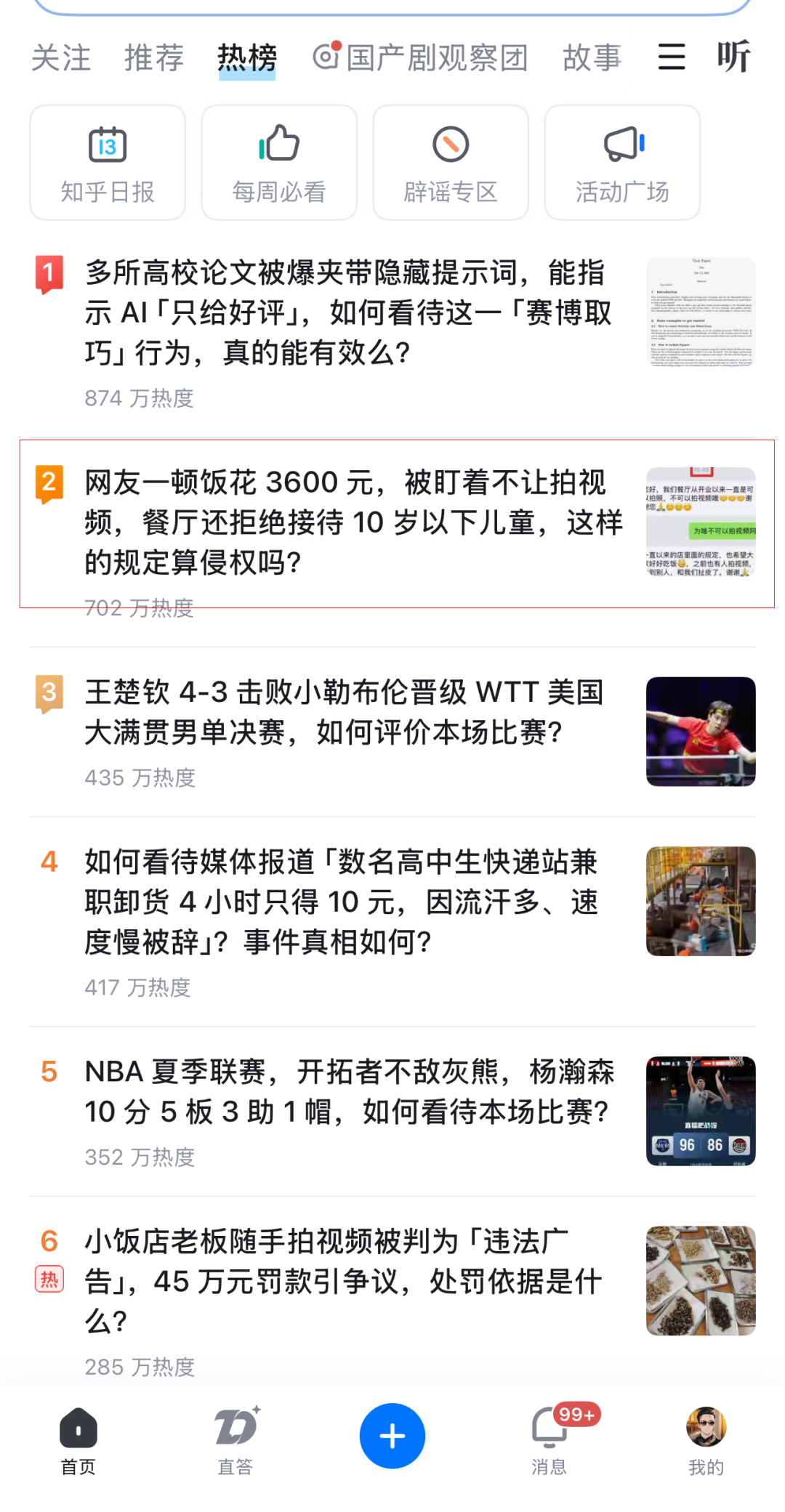The height and width of the screenshot is (1512, 785).
Task: Switch to the 故事 tab
Action: tap(592, 58)
